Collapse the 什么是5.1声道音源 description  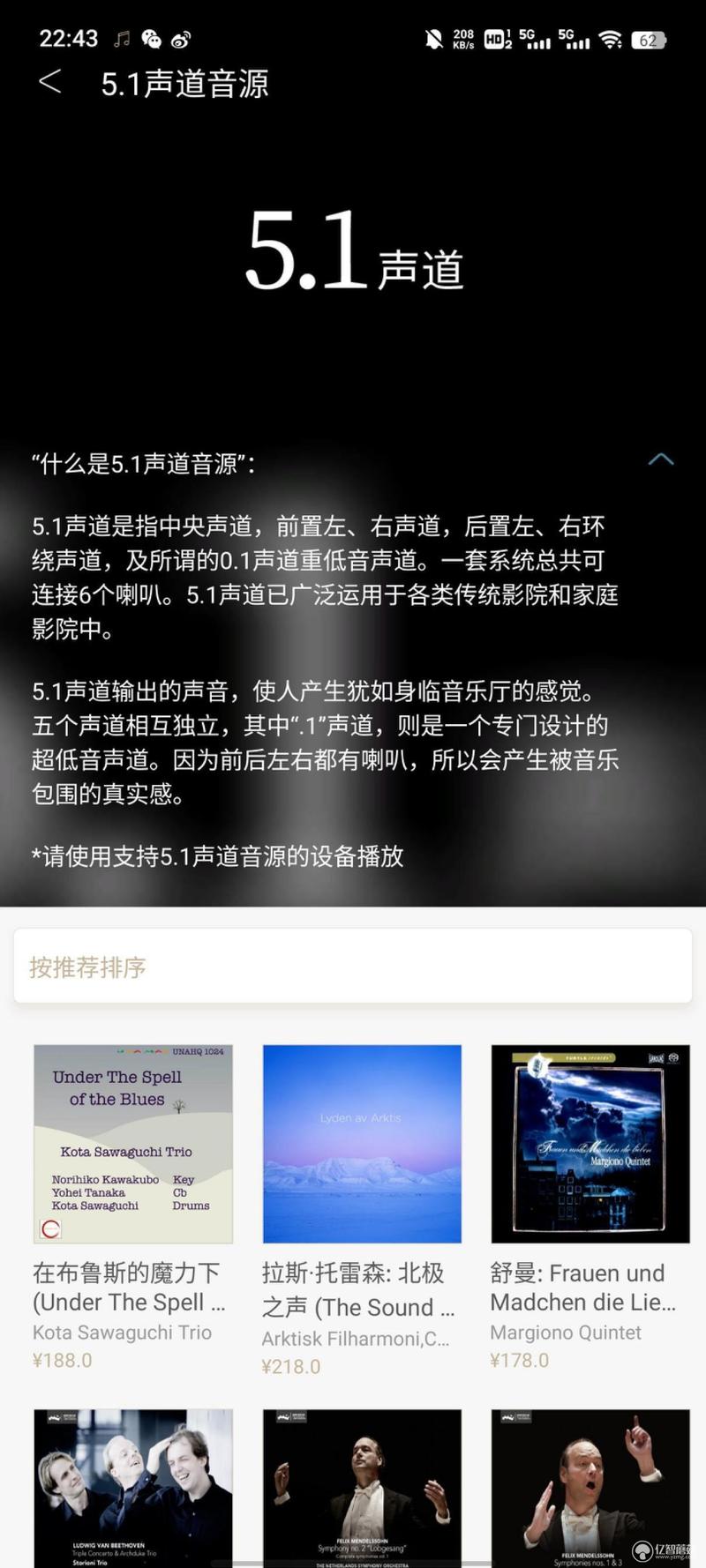pos(660,459)
